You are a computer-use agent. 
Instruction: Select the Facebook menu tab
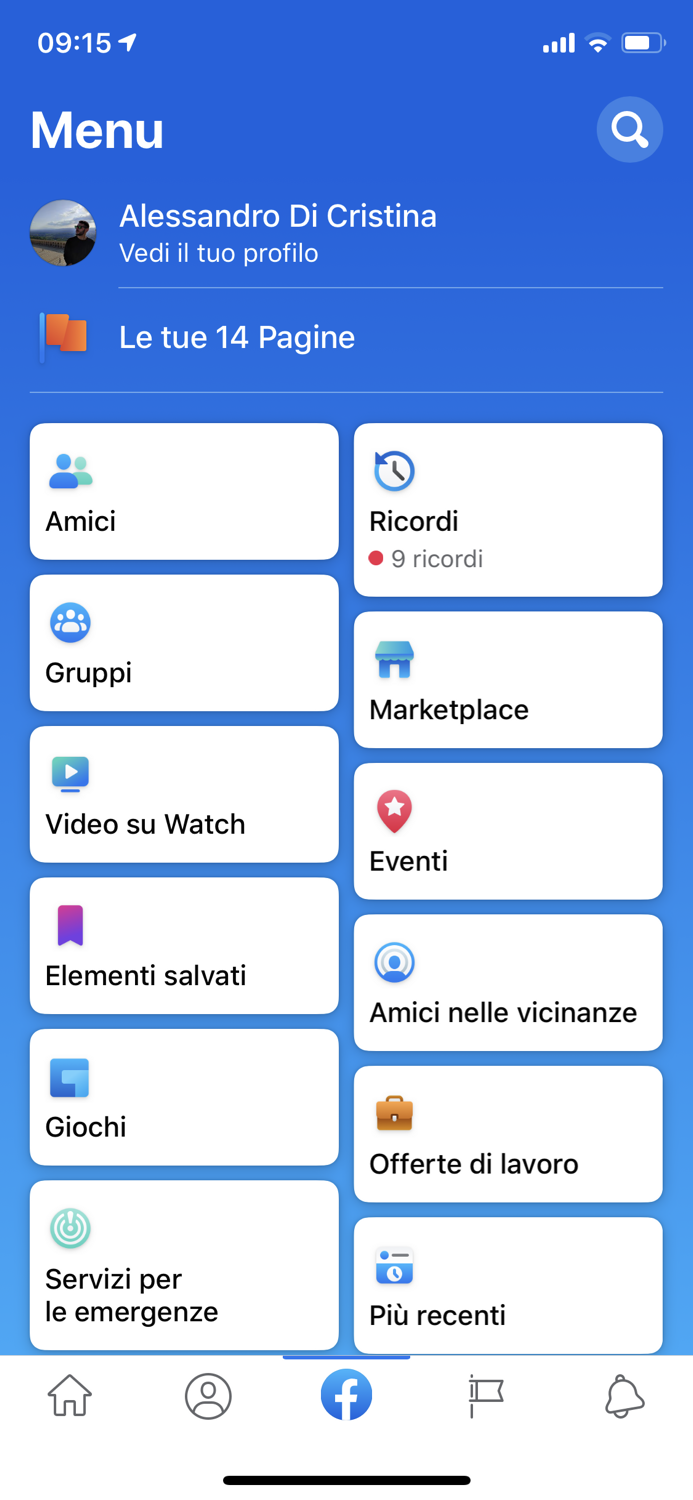coord(346,1395)
